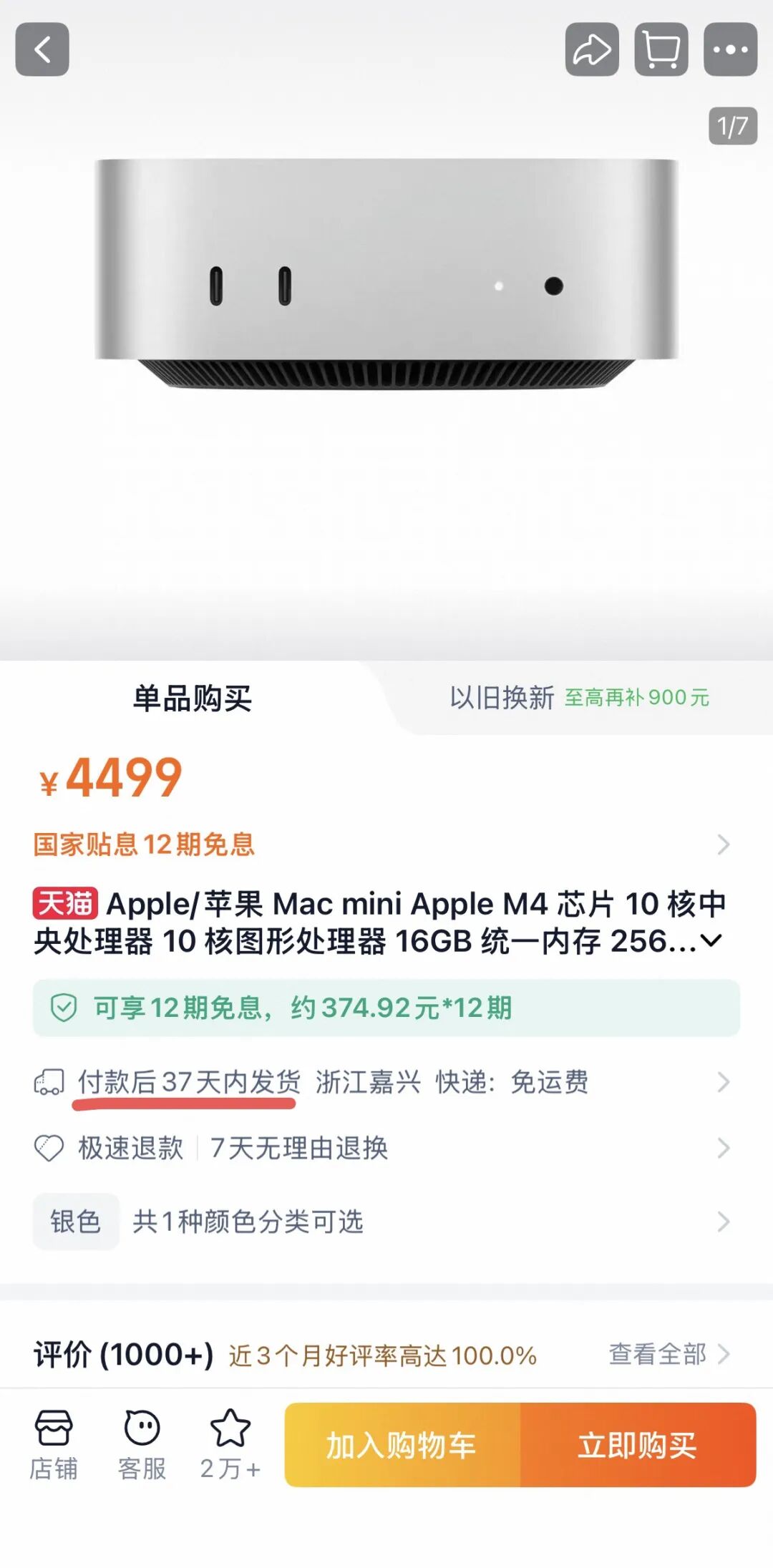View 极速退款 return policy details
This screenshot has height=1568, width=773.
(x=379, y=1148)
